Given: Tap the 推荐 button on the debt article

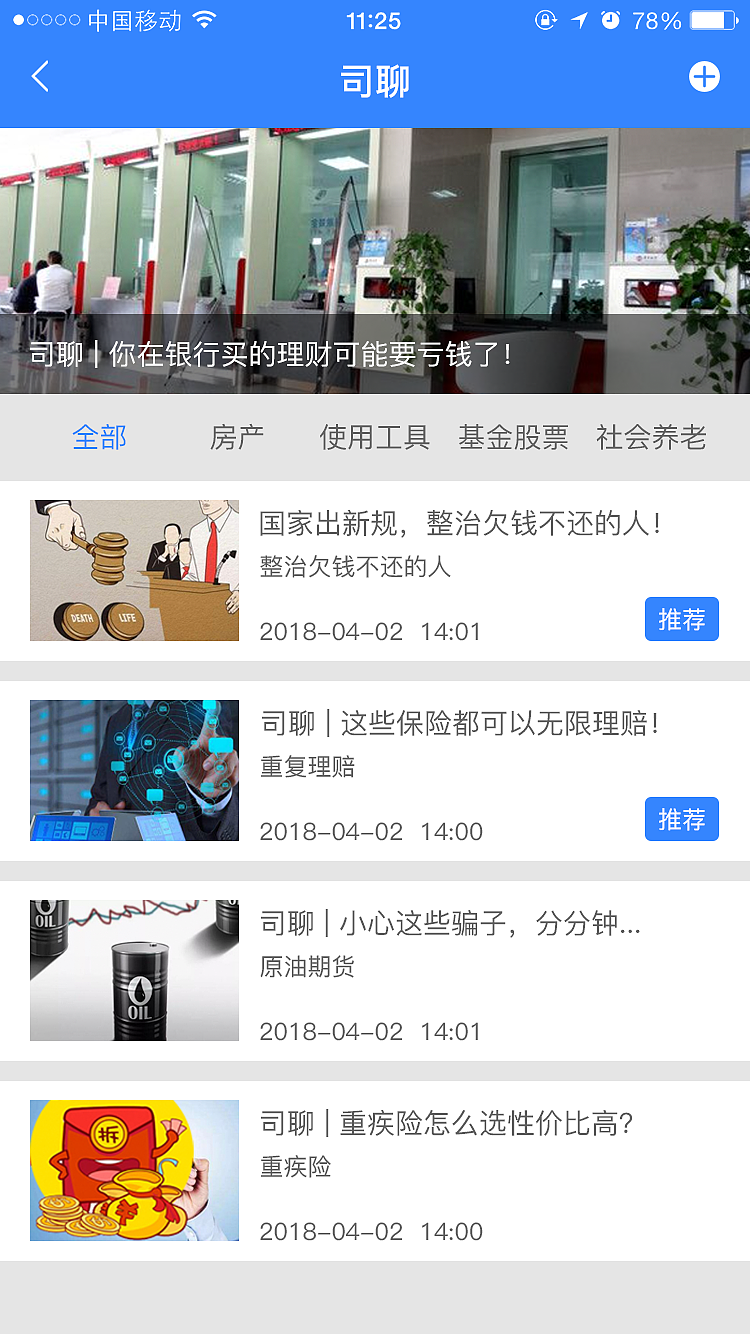Looking at the screenshot, I should [681, 618].
